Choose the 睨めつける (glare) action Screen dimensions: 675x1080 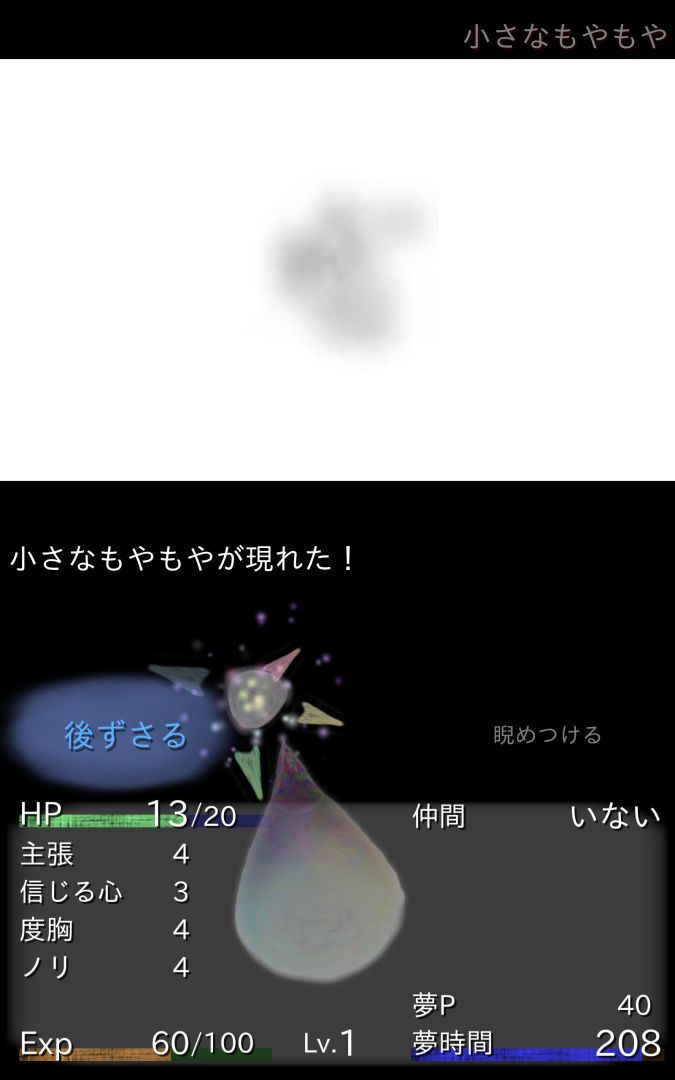coord(547,736)
